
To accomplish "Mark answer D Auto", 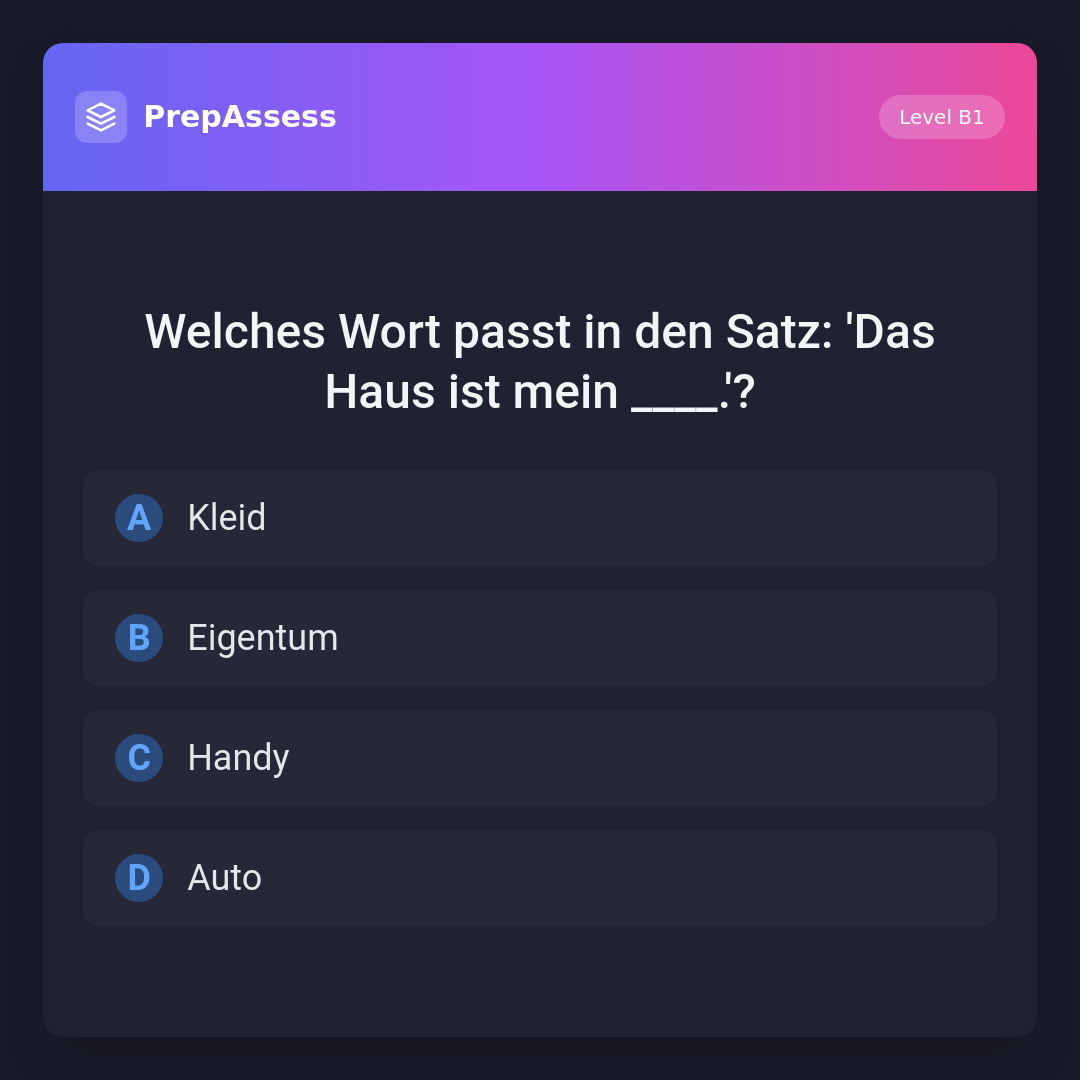I will (540, 878).
